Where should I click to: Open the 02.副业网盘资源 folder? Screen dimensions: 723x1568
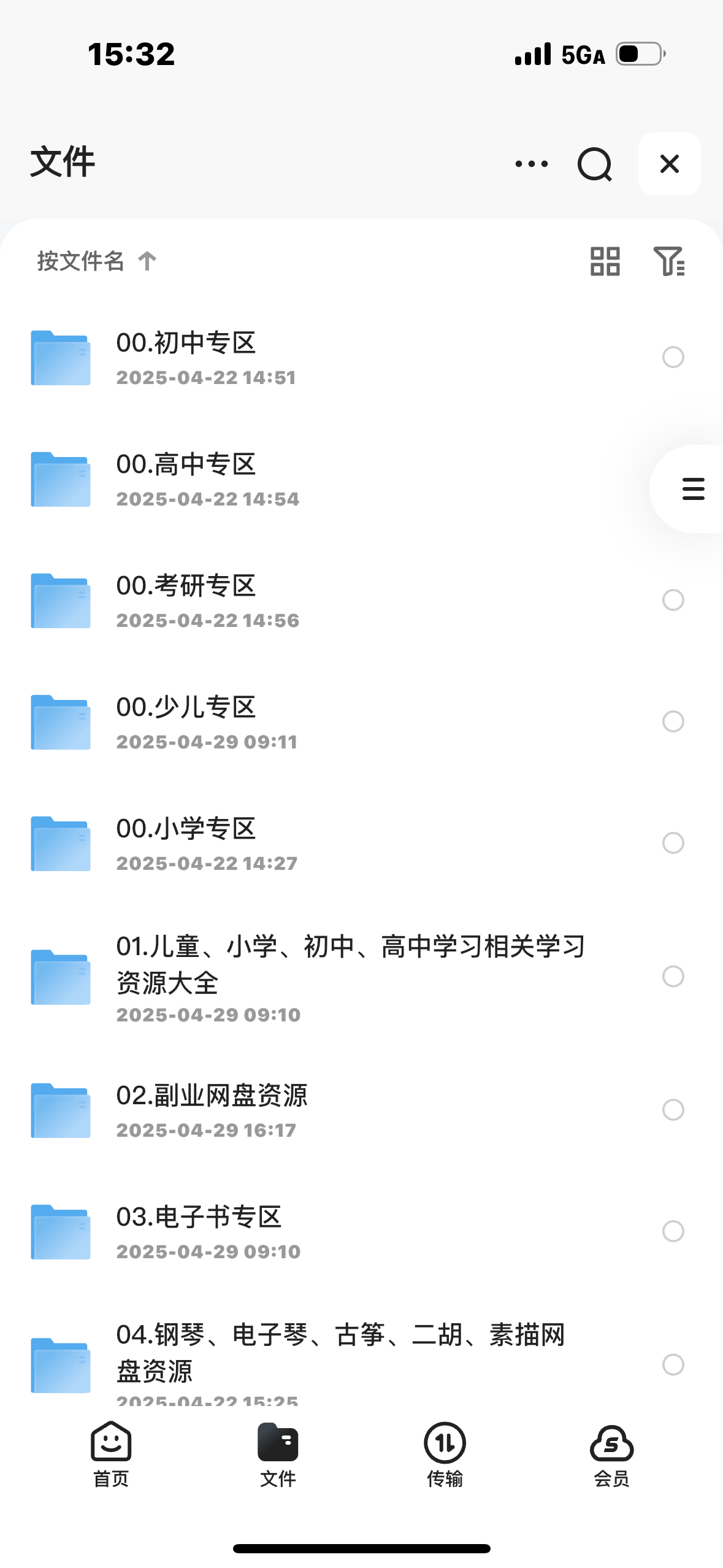point(212,1109)
